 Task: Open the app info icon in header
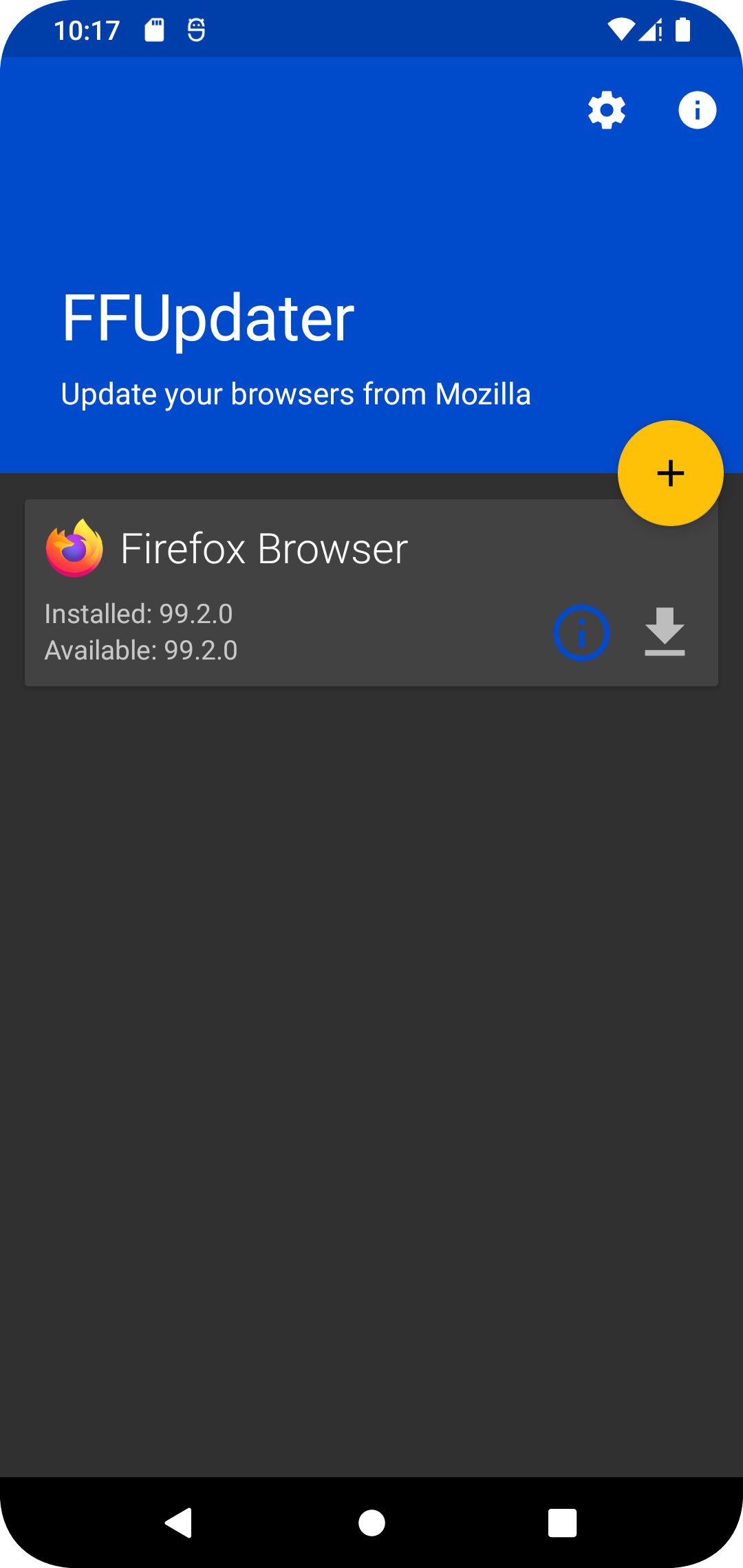697,110
